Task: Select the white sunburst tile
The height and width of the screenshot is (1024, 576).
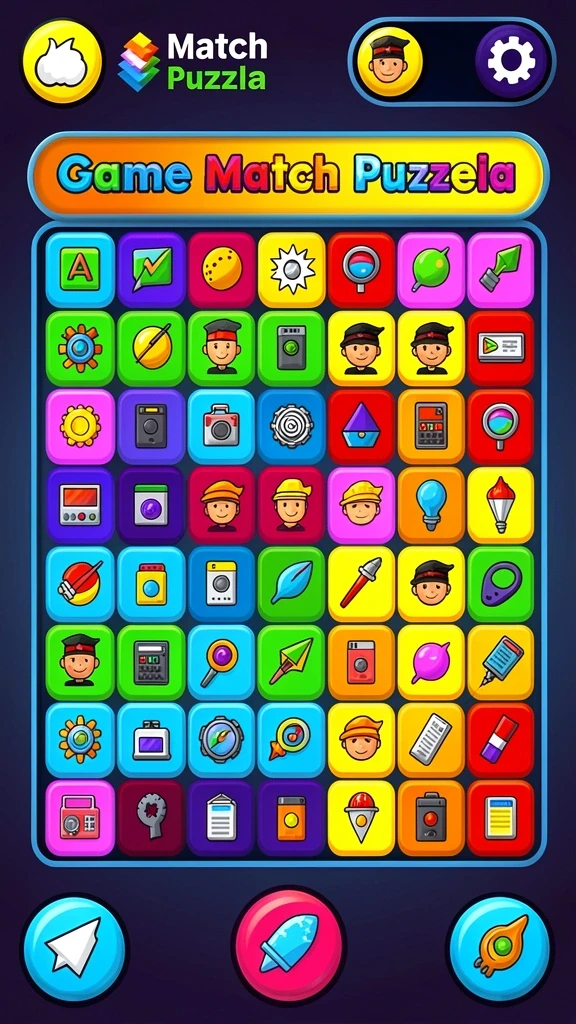Action: pyautogui.click(x=292, y=269)
